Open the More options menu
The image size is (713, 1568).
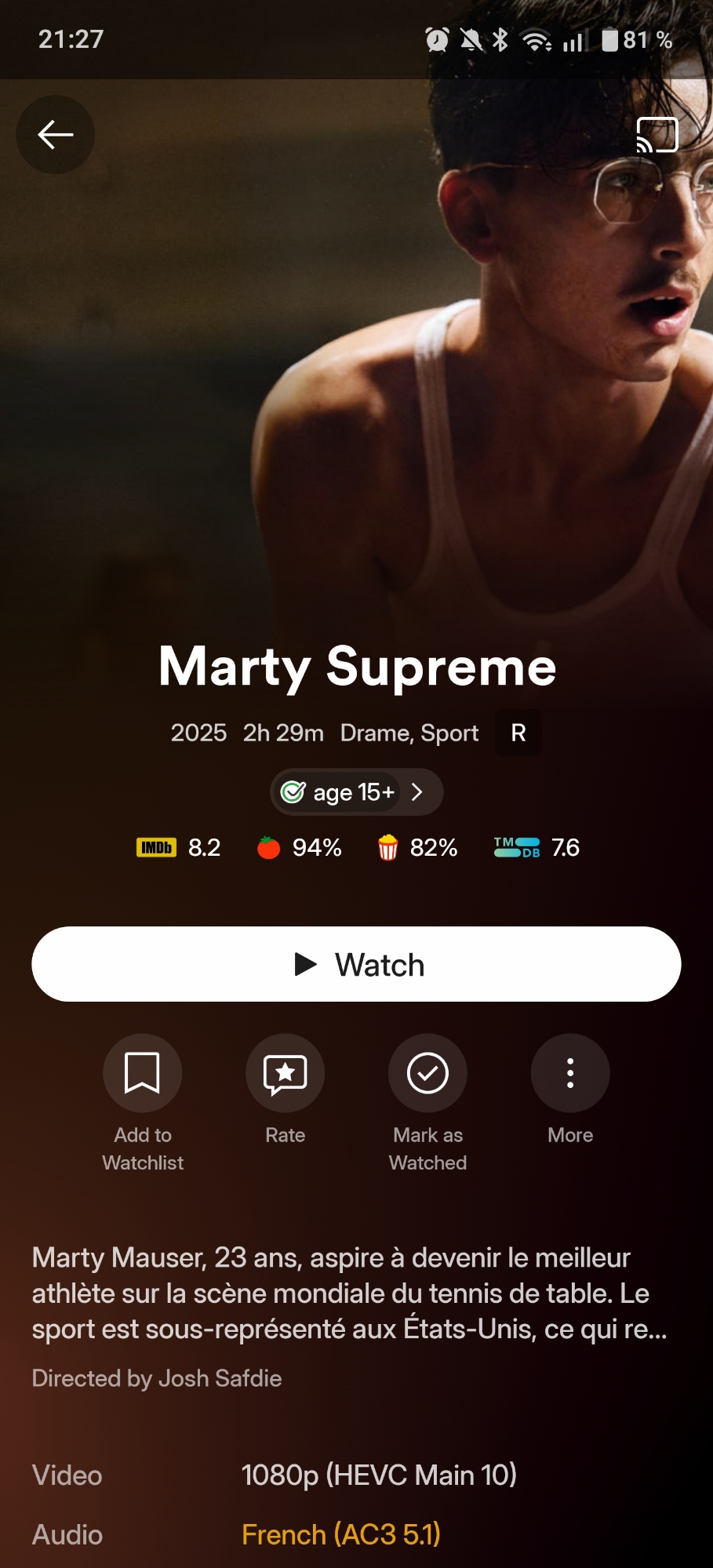pos(570,1073)
